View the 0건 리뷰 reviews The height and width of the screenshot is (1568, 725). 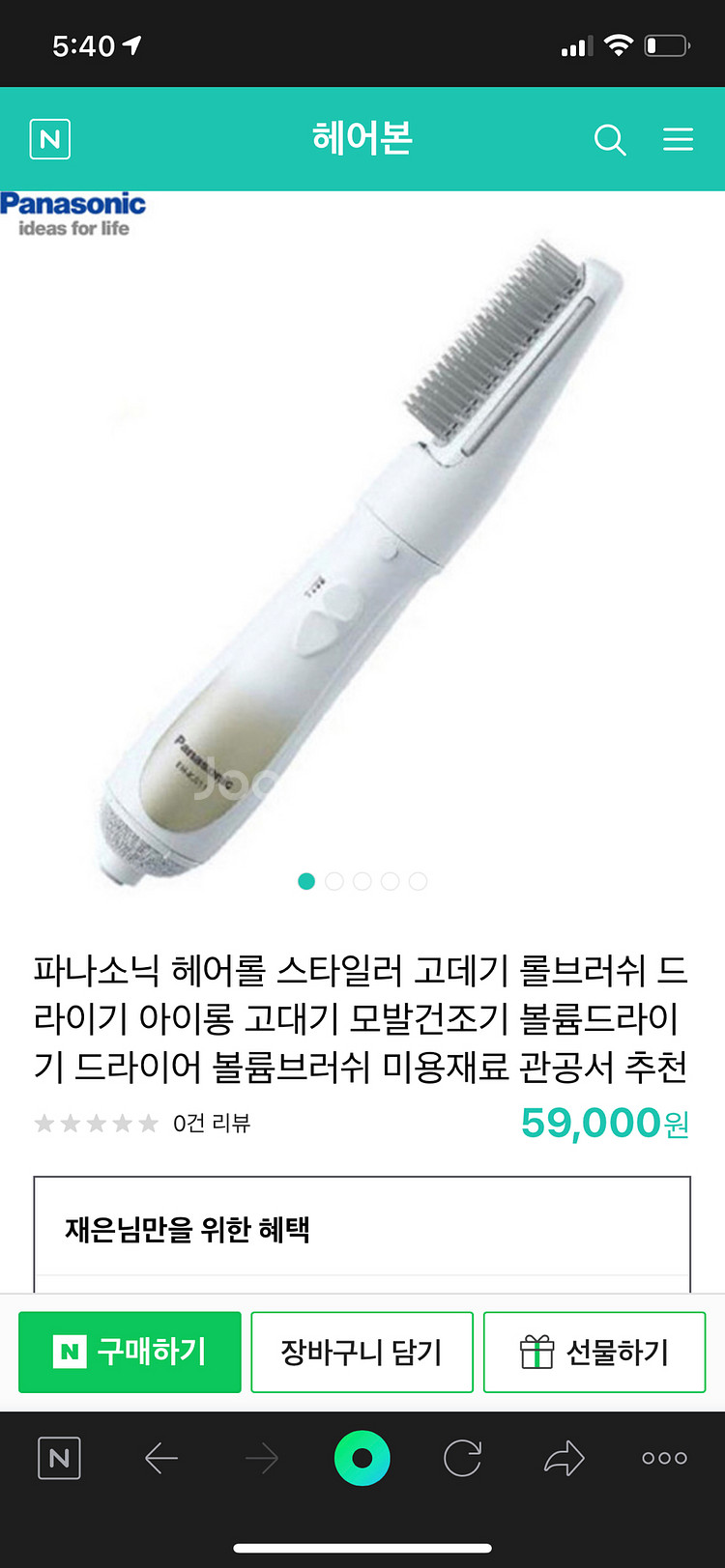point(211,1123)
